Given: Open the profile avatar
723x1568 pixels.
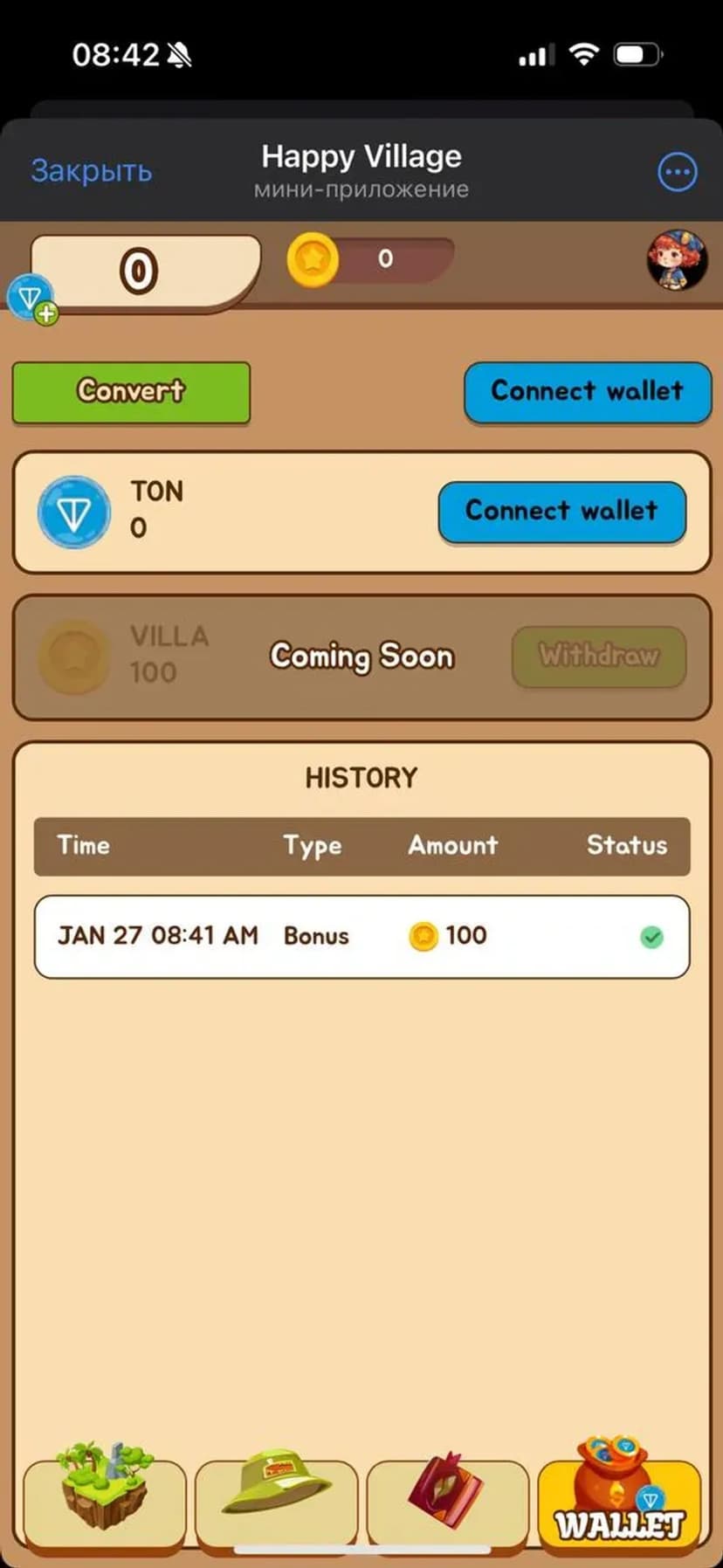Looking at the screenshot, I should [676, 260].
